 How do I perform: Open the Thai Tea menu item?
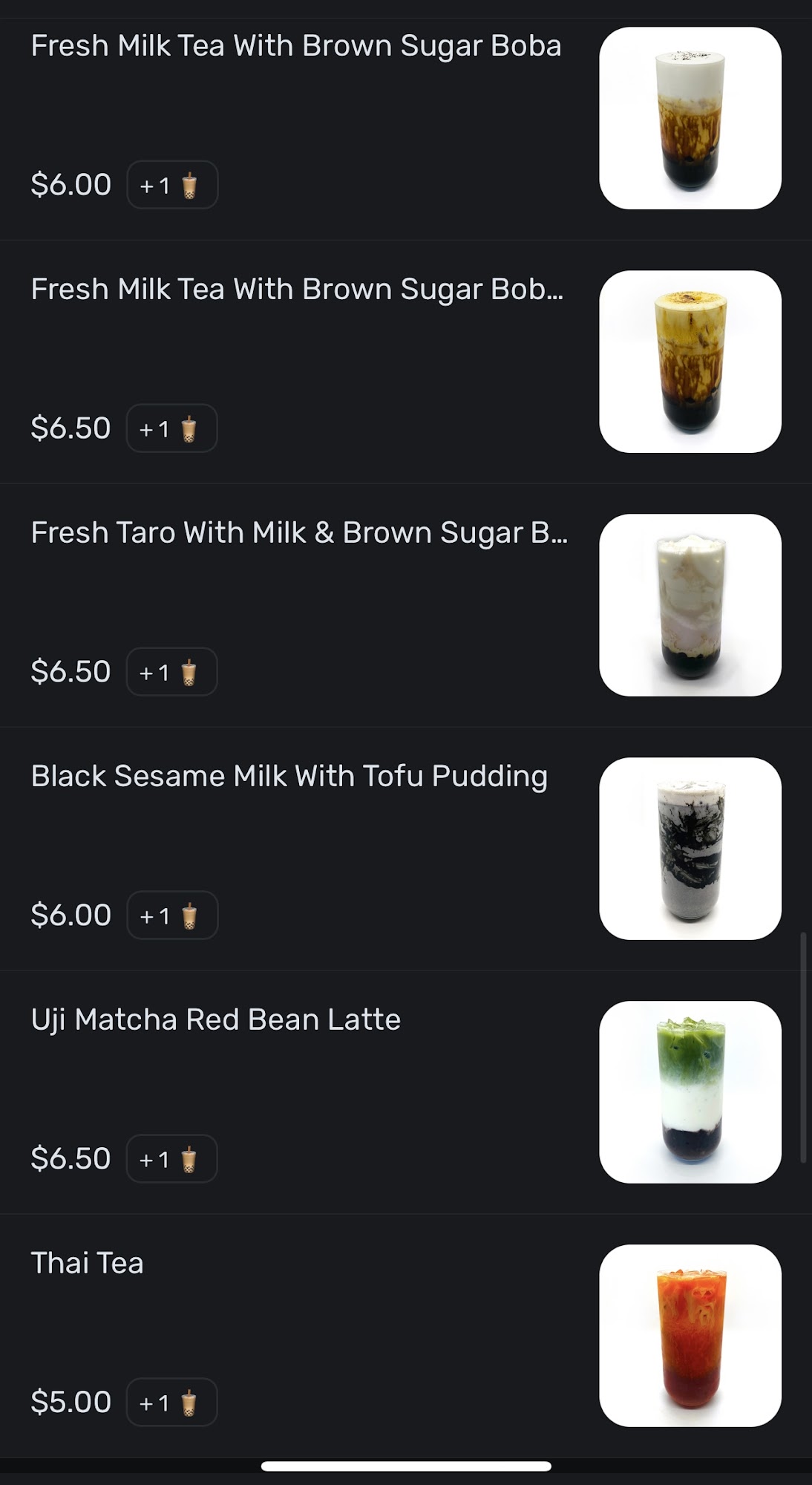(x=88, y=1263)
